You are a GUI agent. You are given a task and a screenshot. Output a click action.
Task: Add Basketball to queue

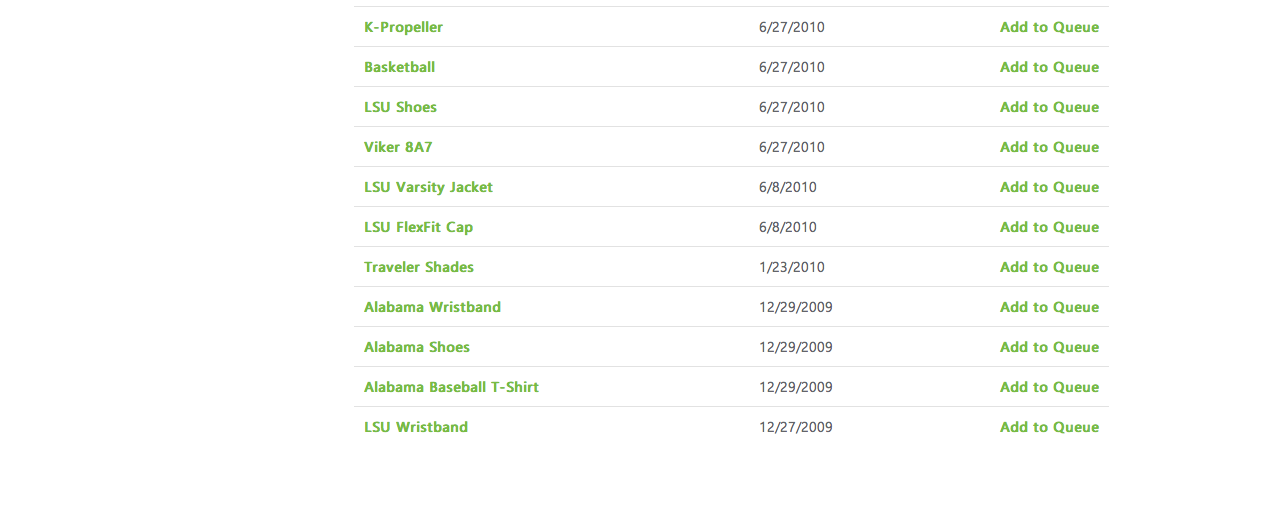[x=1049, y=67]
